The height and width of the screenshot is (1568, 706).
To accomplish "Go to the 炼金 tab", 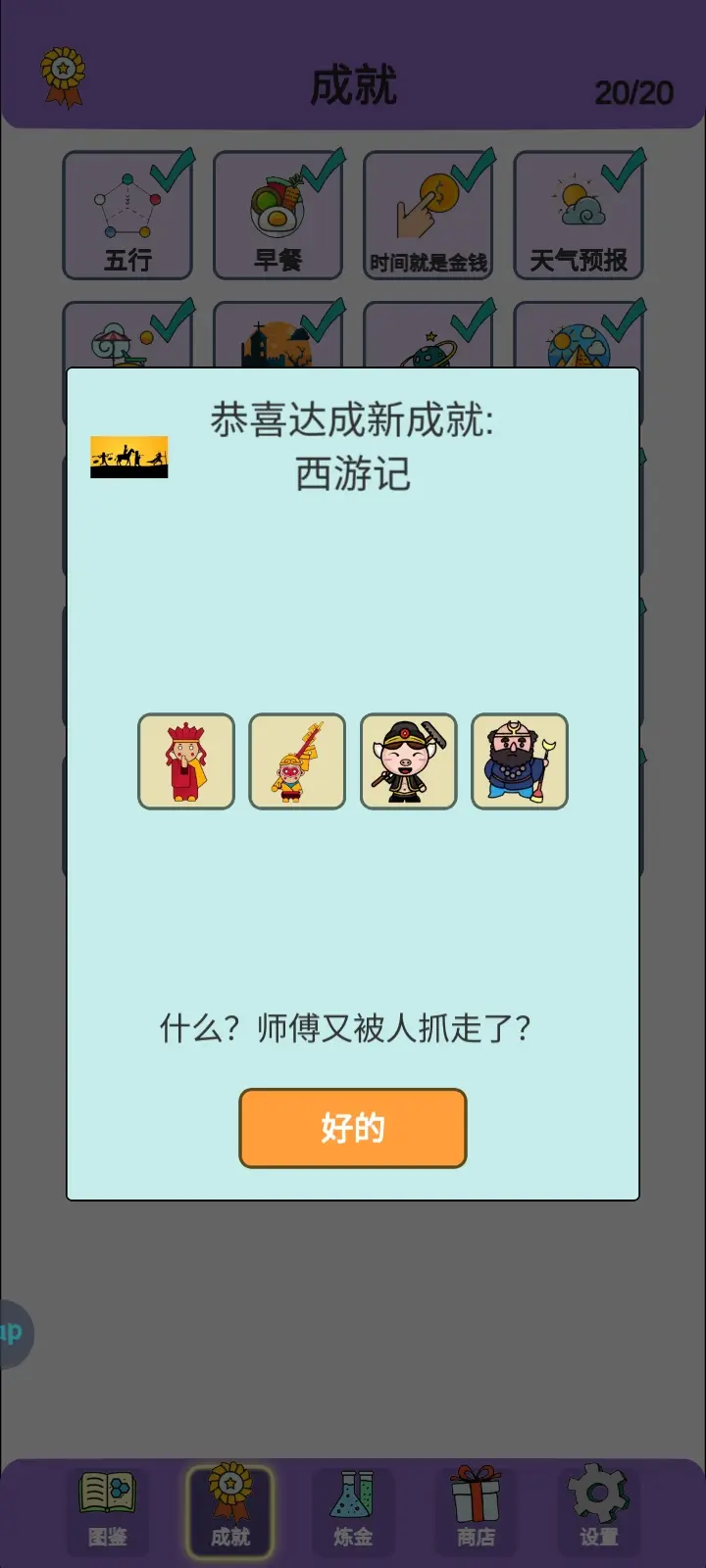I will click(353, 1510).
